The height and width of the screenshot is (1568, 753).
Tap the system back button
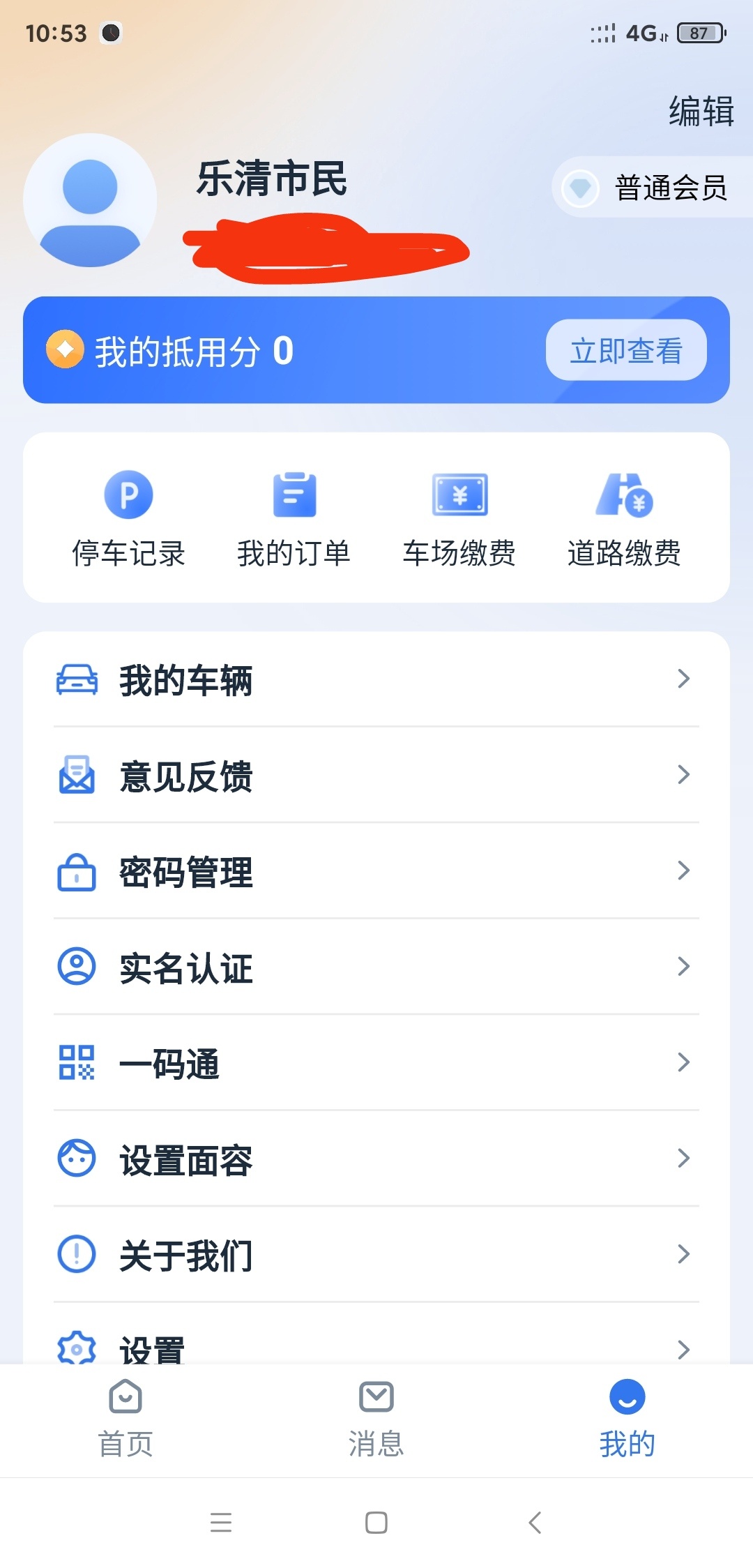click(x=535, y=1522)
